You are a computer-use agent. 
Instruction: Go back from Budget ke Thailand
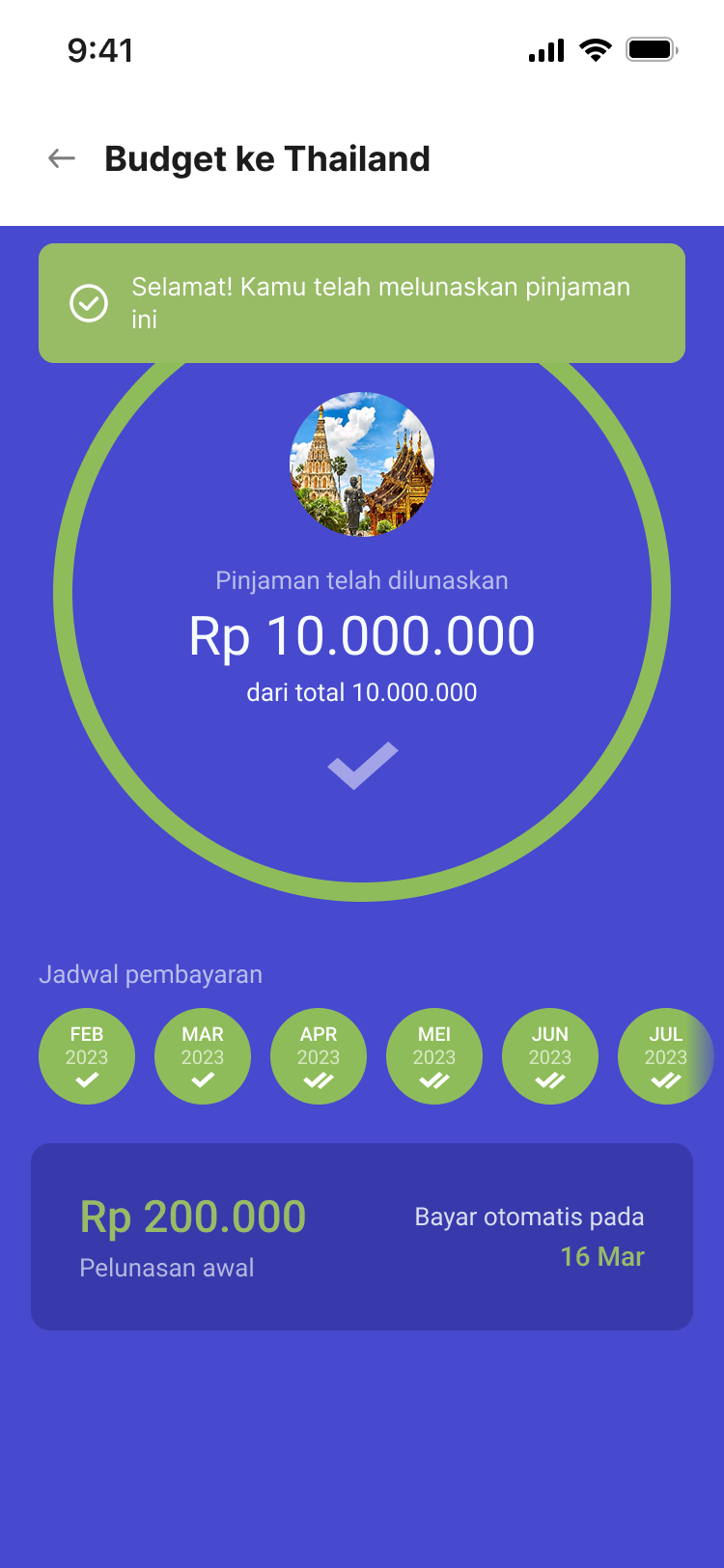pos(62,158)
